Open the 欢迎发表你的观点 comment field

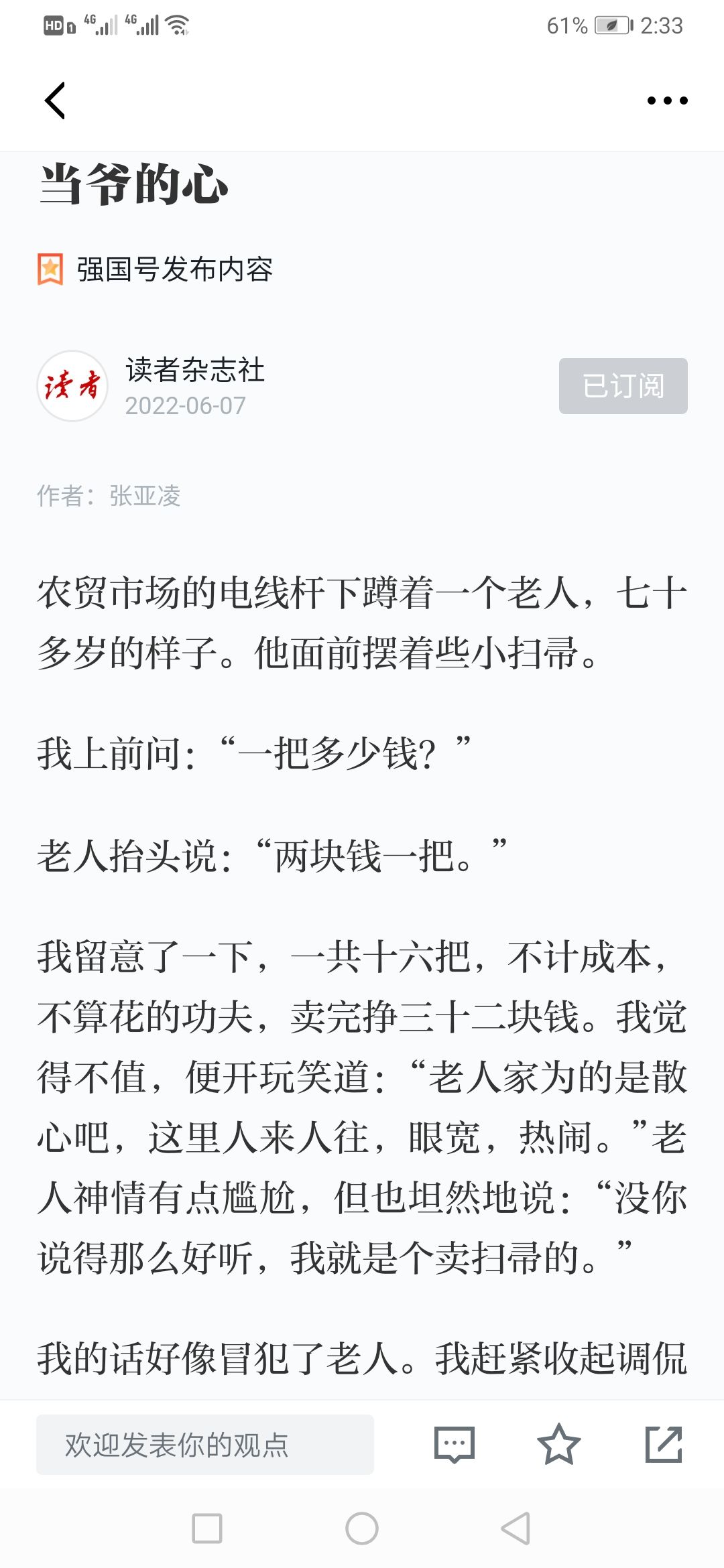(204, 1445)
